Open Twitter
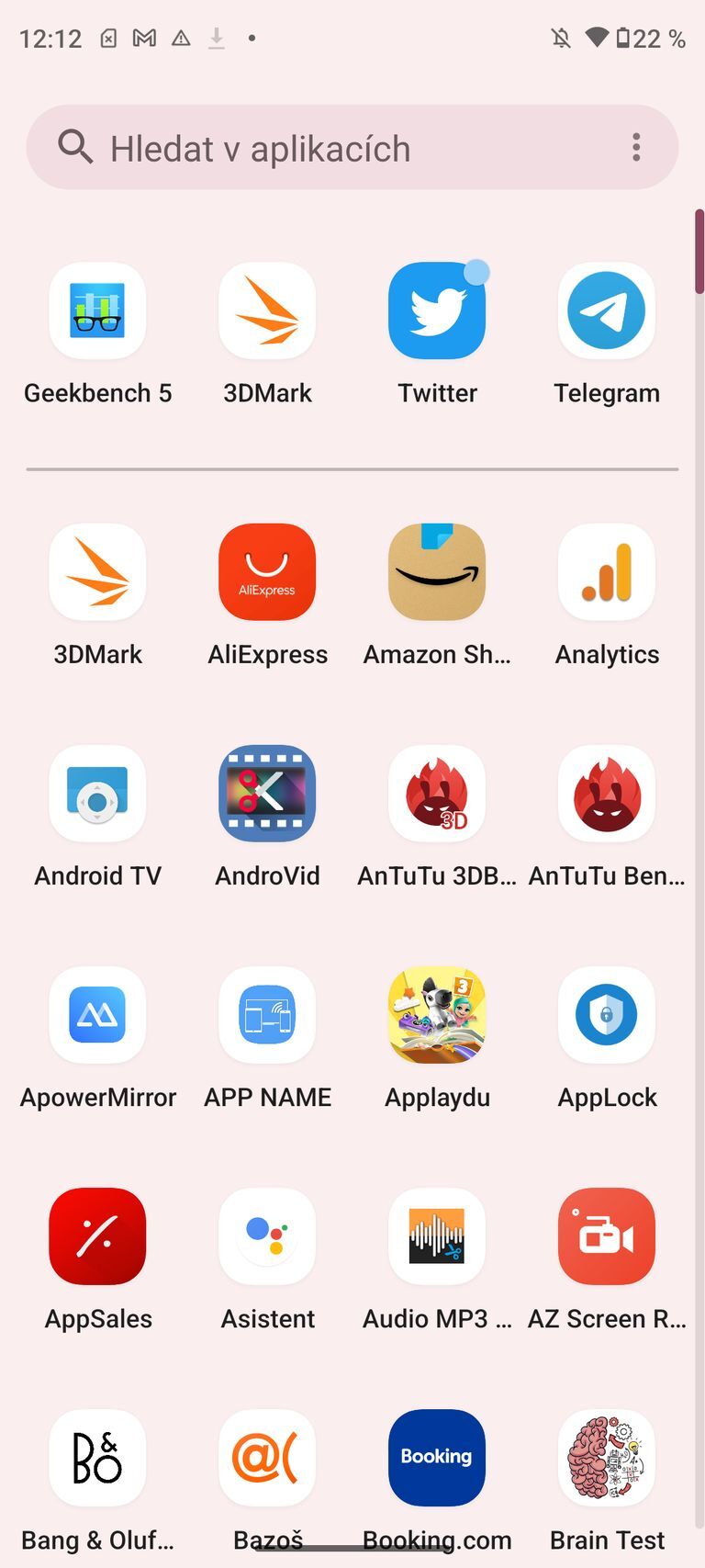 tap(436, 310)
